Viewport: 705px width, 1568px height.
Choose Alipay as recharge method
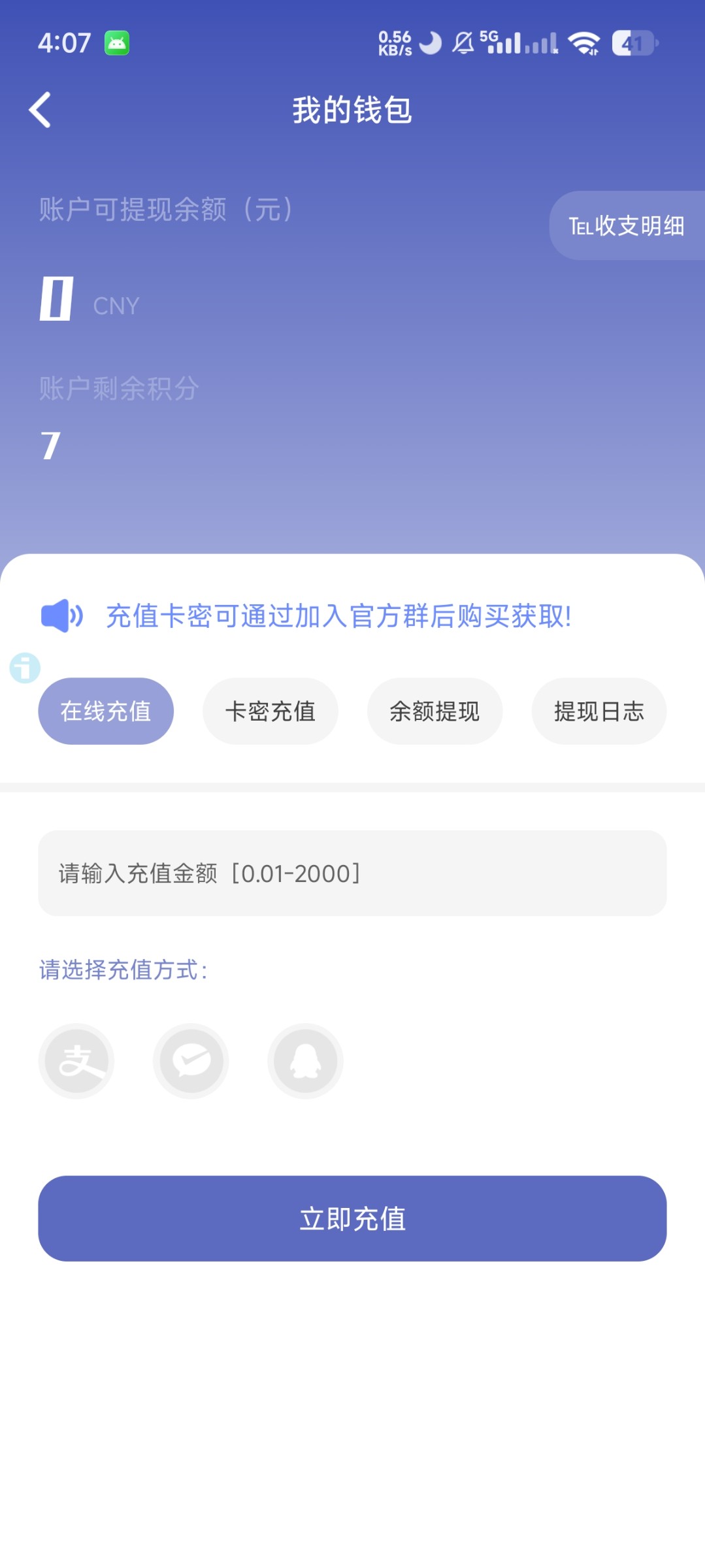click(x=76, y=1061)
